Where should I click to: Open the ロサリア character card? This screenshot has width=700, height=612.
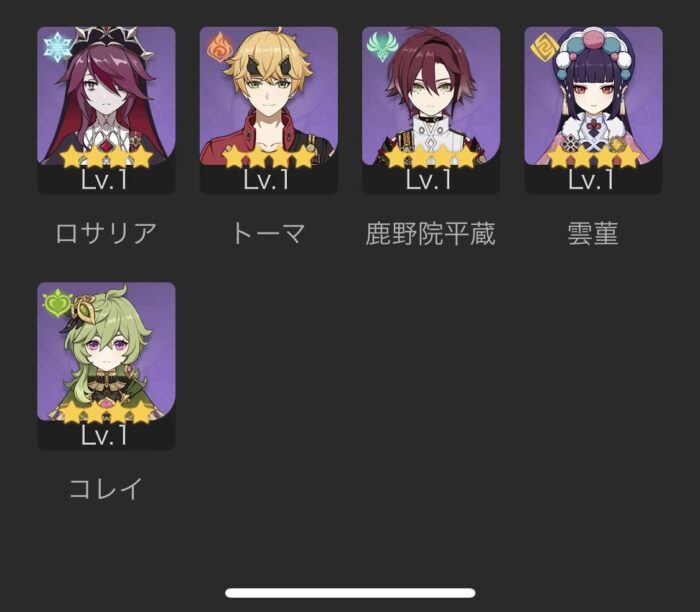pos(106,110)
